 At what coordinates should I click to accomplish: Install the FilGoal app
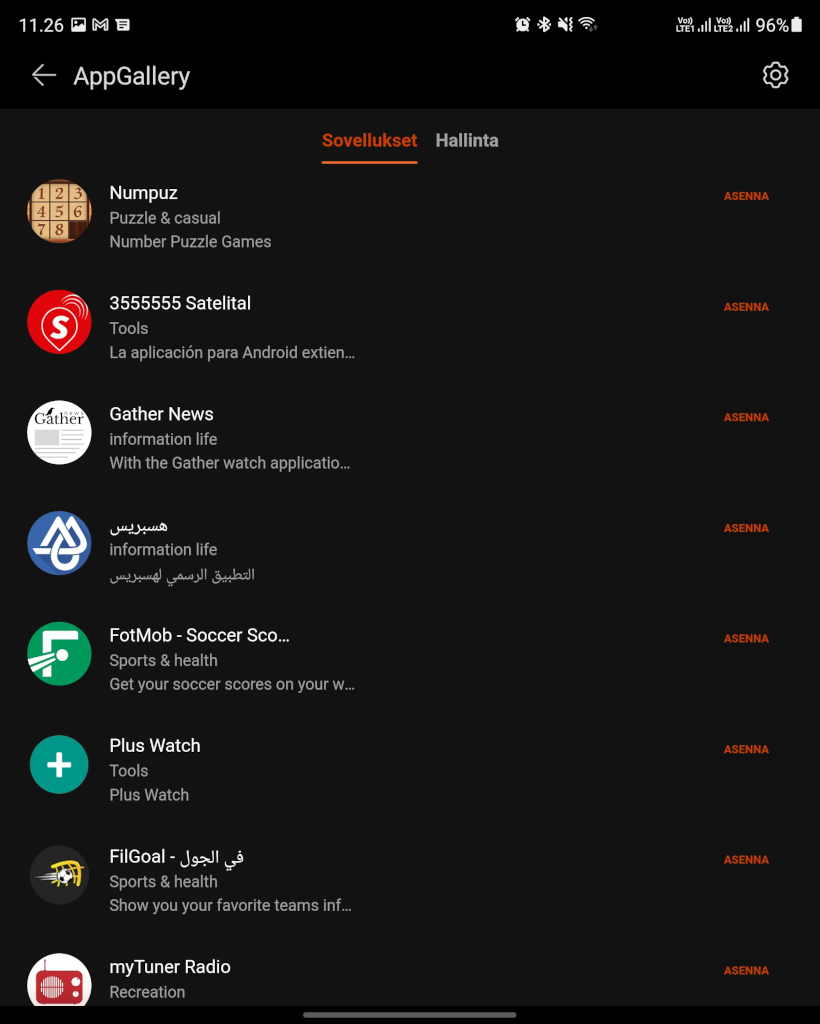[746, 860]
